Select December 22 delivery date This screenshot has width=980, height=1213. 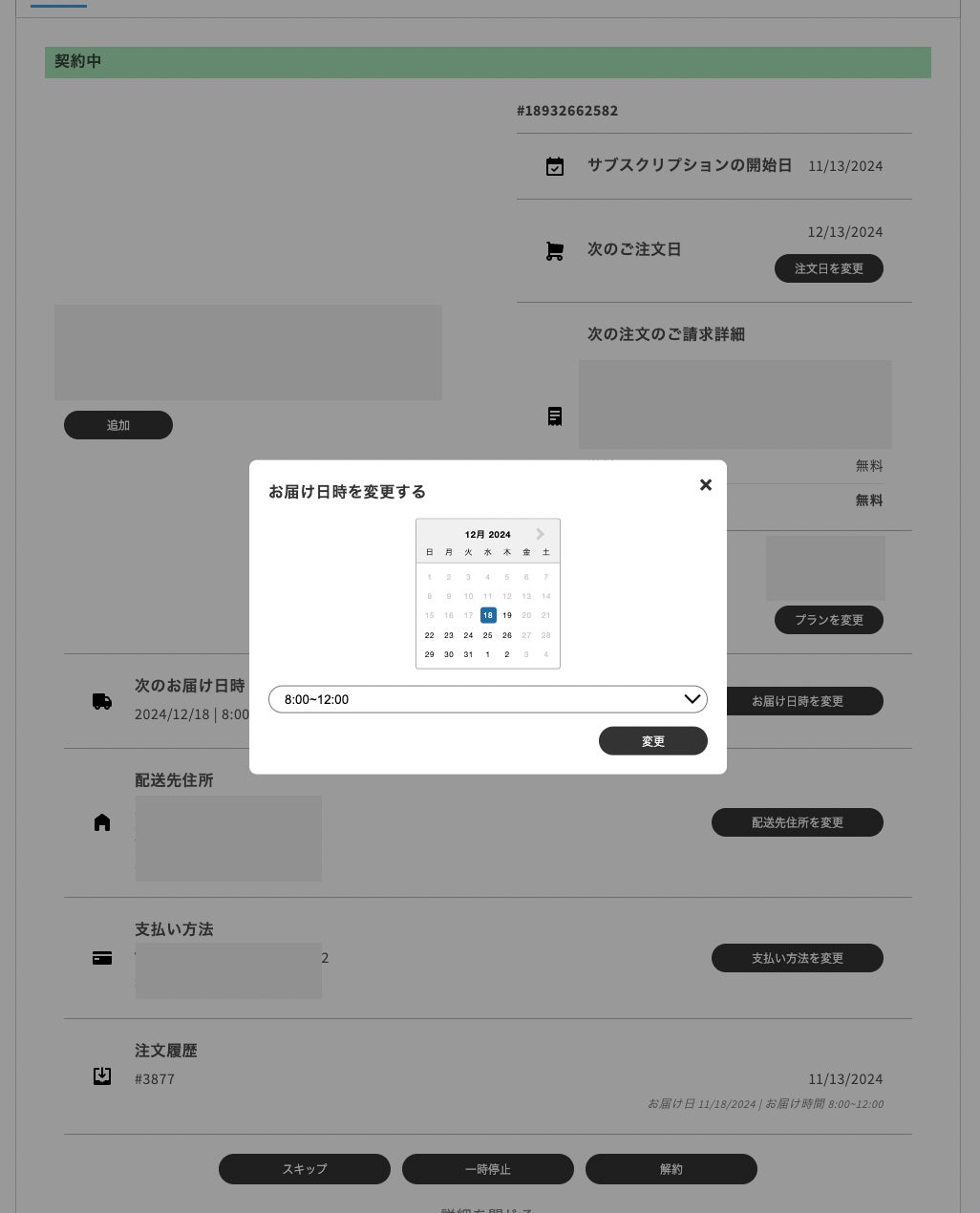[430, 635]
